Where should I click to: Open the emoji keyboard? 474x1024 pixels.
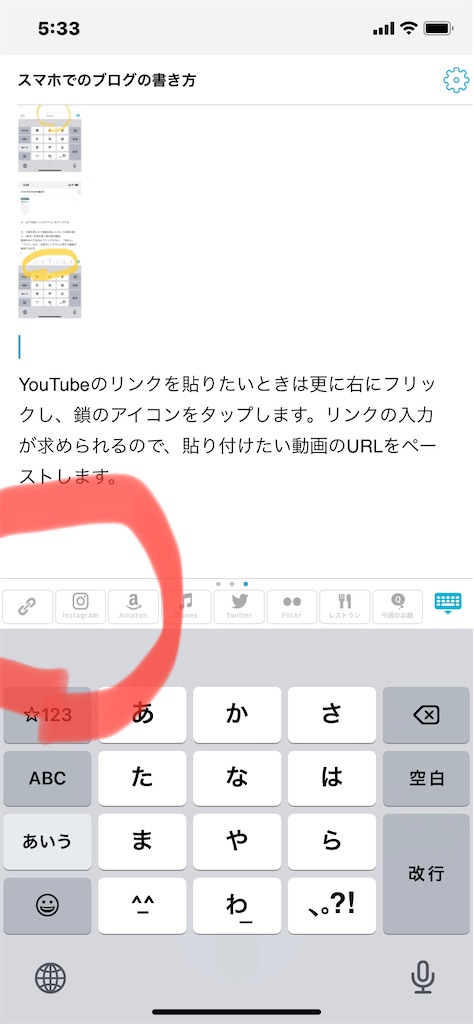(48, 905)
